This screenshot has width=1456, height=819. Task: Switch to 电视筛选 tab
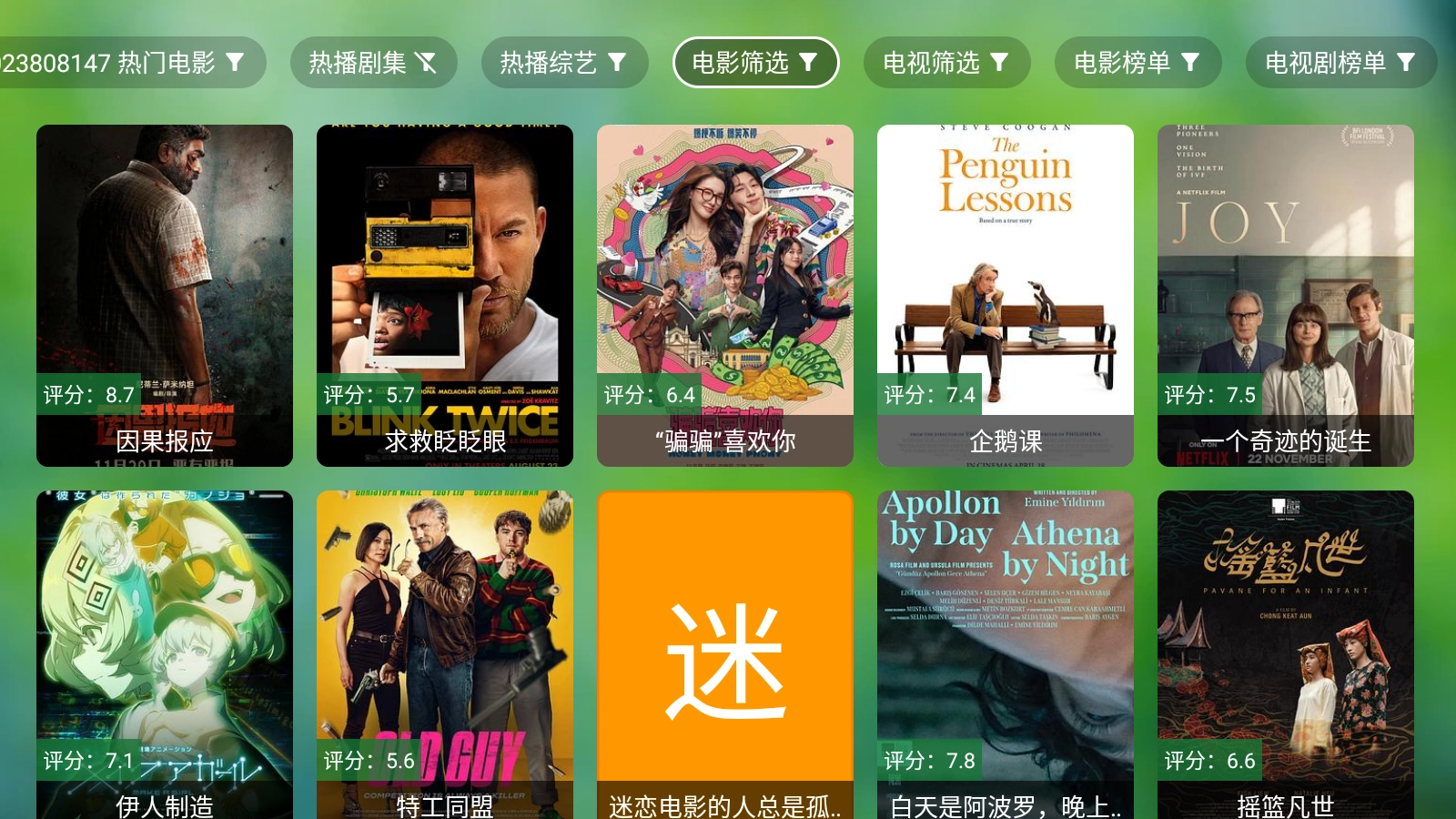pos(946,62)
